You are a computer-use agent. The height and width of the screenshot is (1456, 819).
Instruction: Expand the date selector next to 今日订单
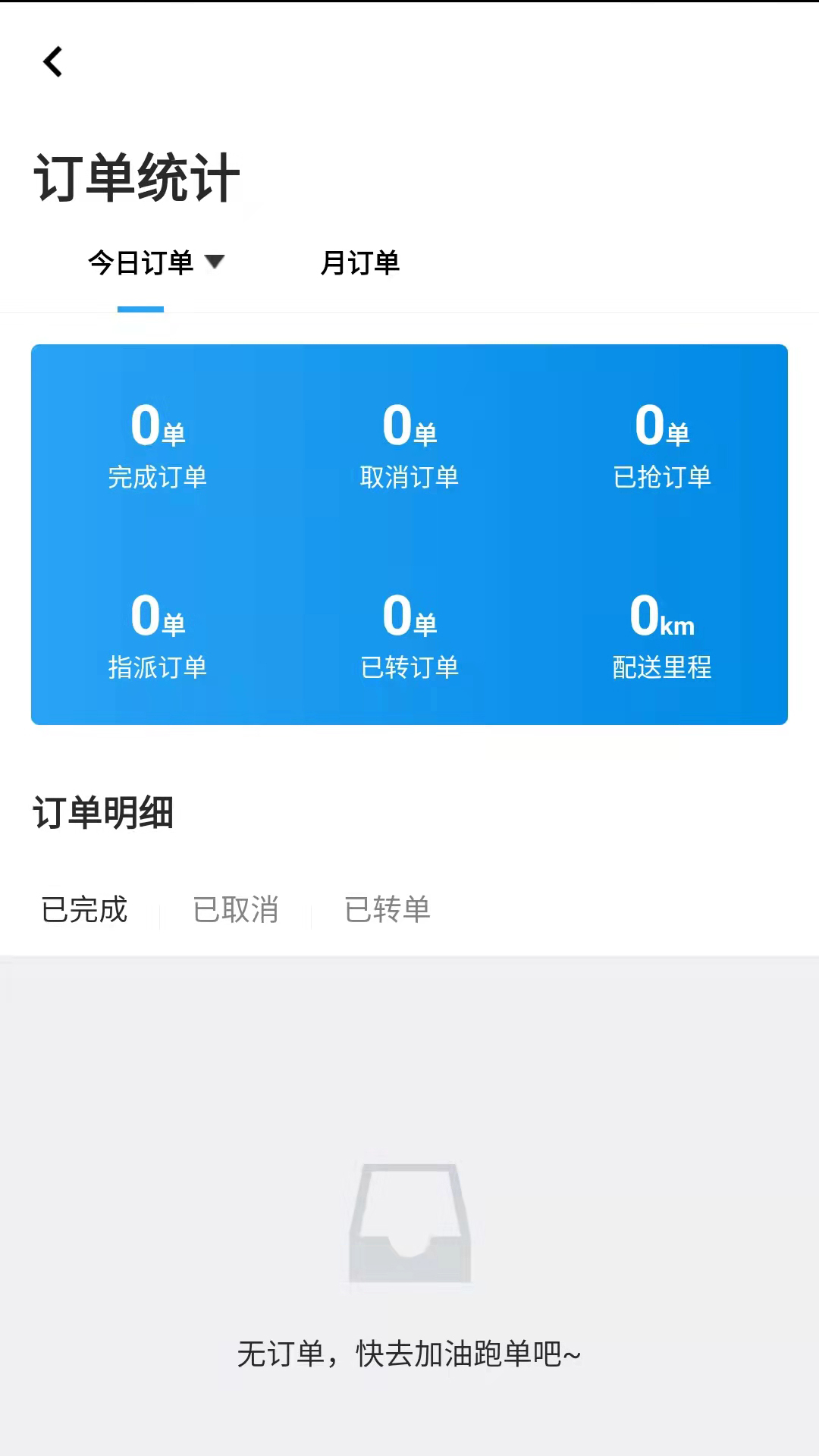(x=216, y=262)
